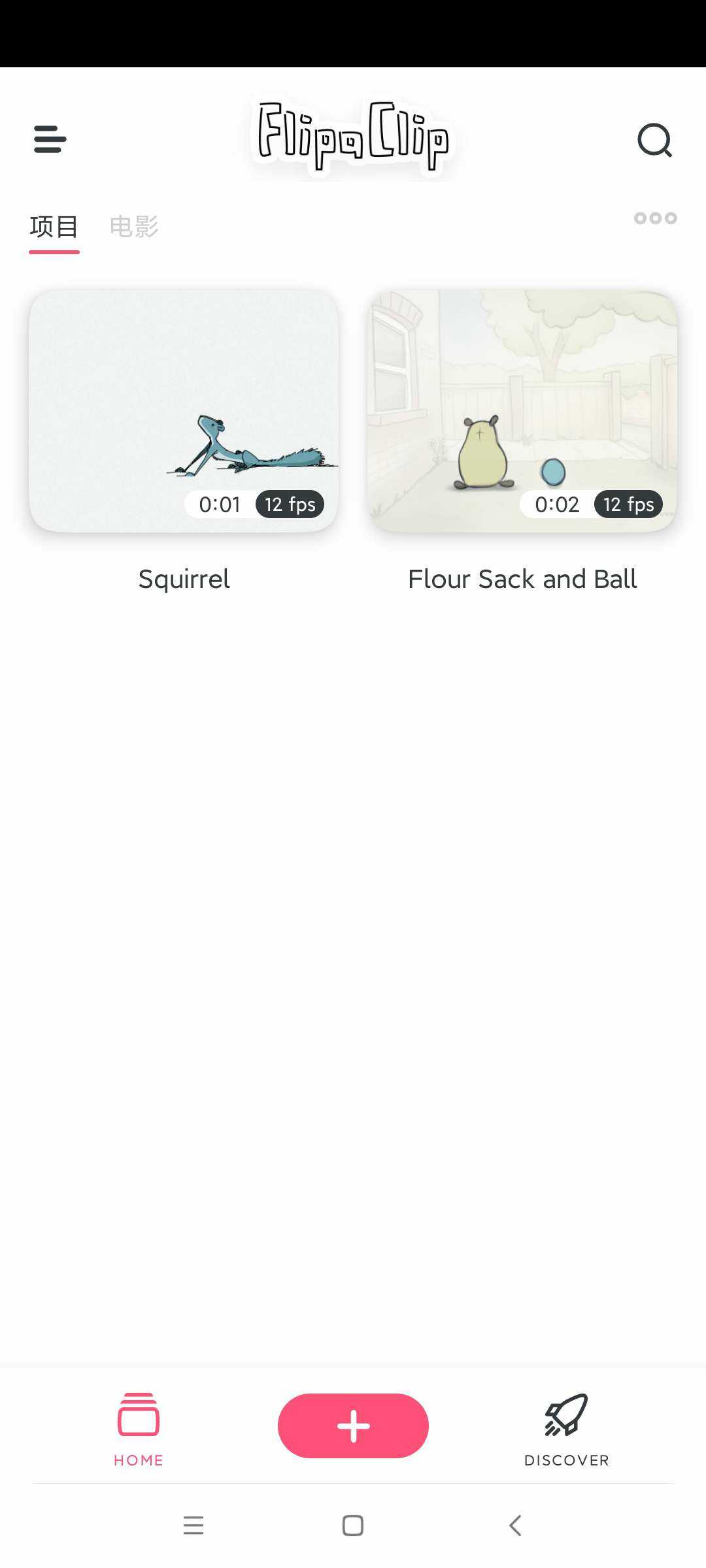
Task: Open the Squirrel project
Action: (184, 412)
